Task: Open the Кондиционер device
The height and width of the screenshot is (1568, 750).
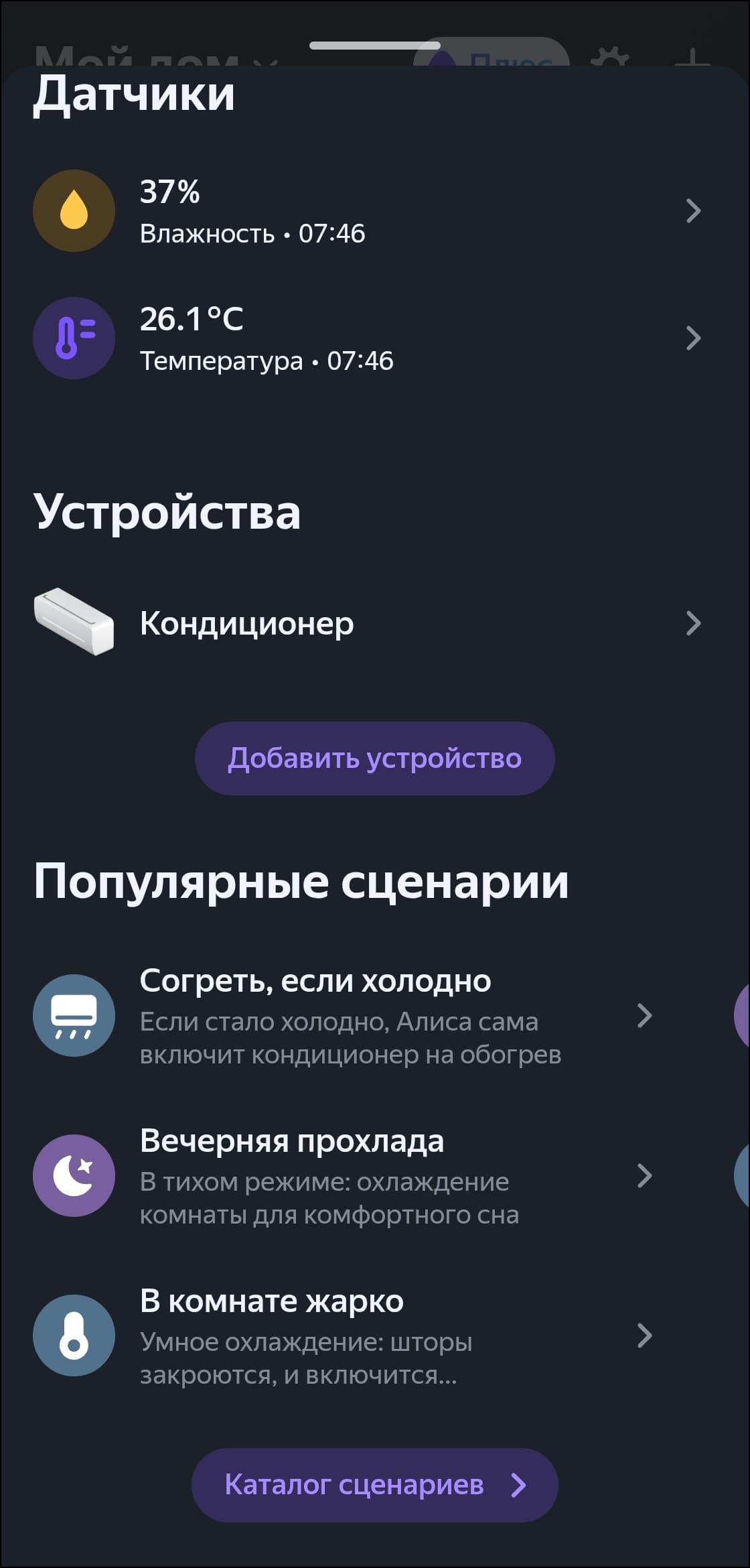Action: coord(367,624)
